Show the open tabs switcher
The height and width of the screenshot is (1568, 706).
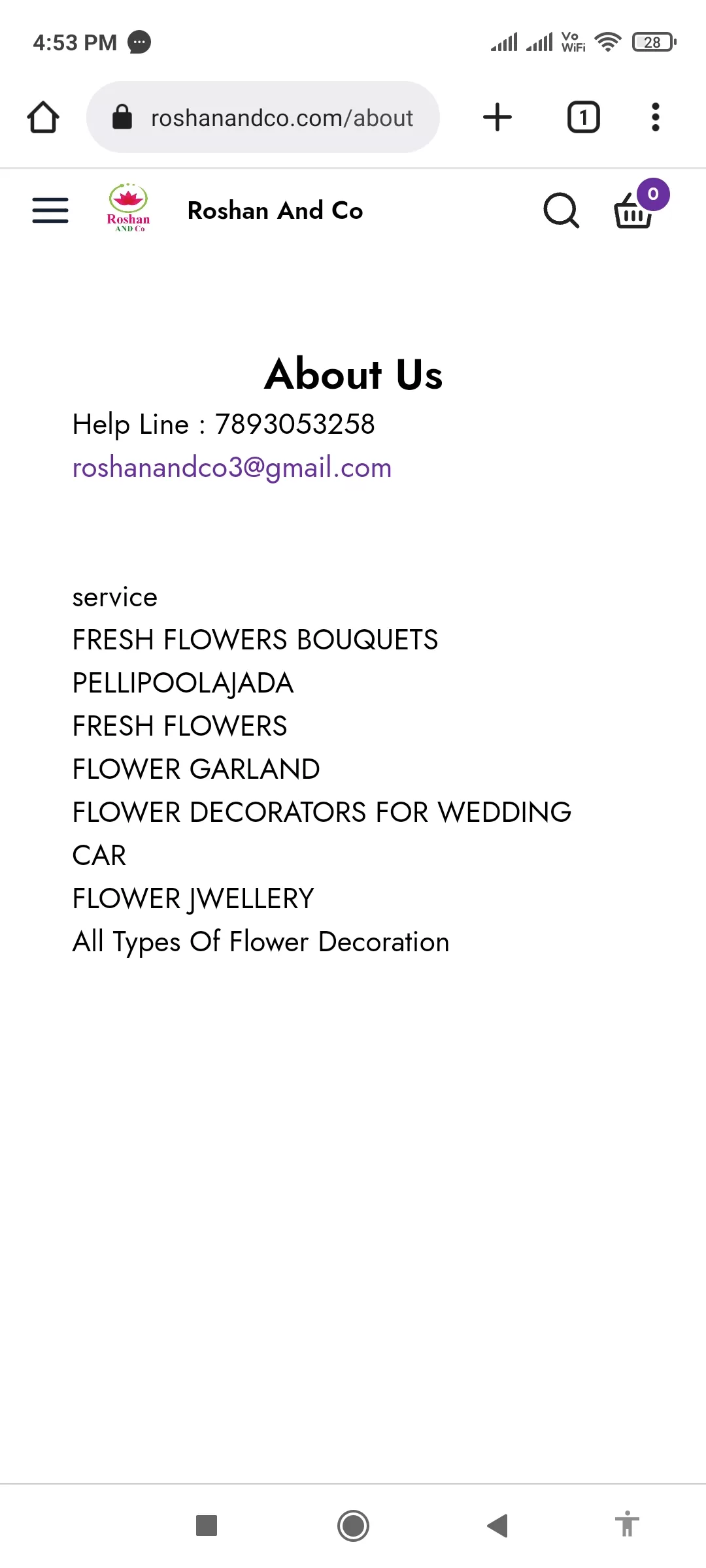(x=583, y=118)
